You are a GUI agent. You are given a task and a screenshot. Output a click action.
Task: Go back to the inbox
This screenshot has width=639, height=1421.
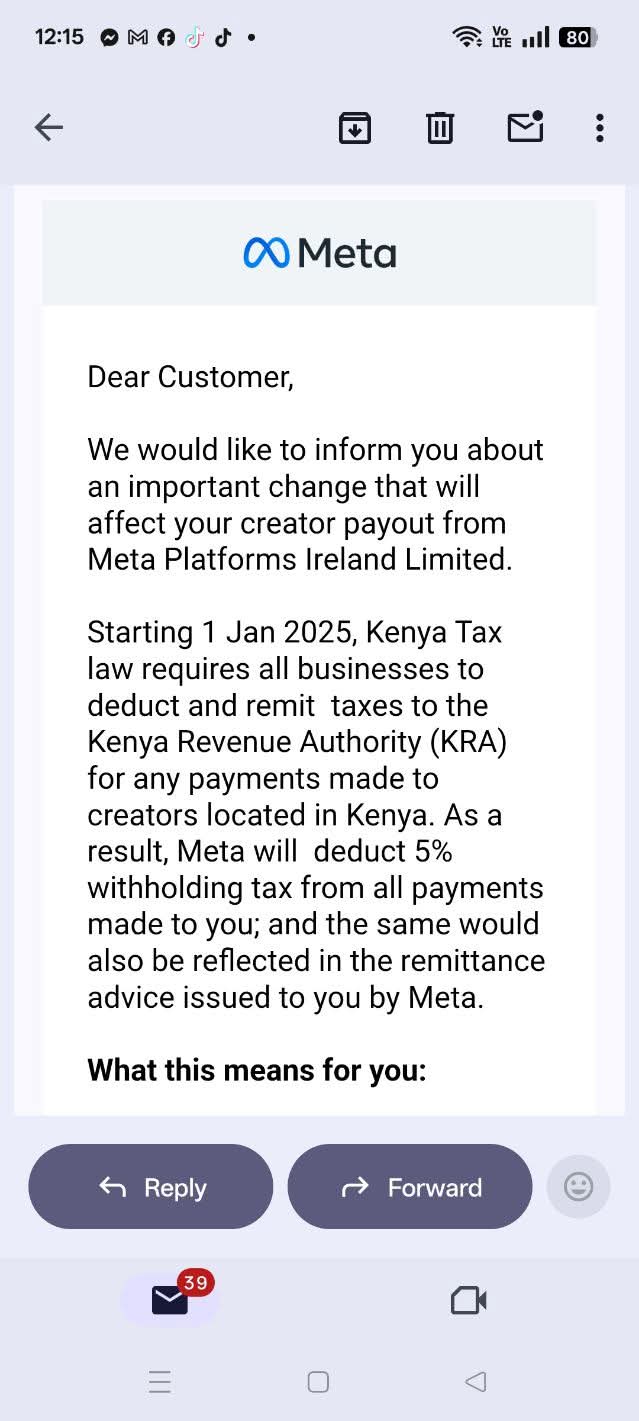click(x=48, y=127)
